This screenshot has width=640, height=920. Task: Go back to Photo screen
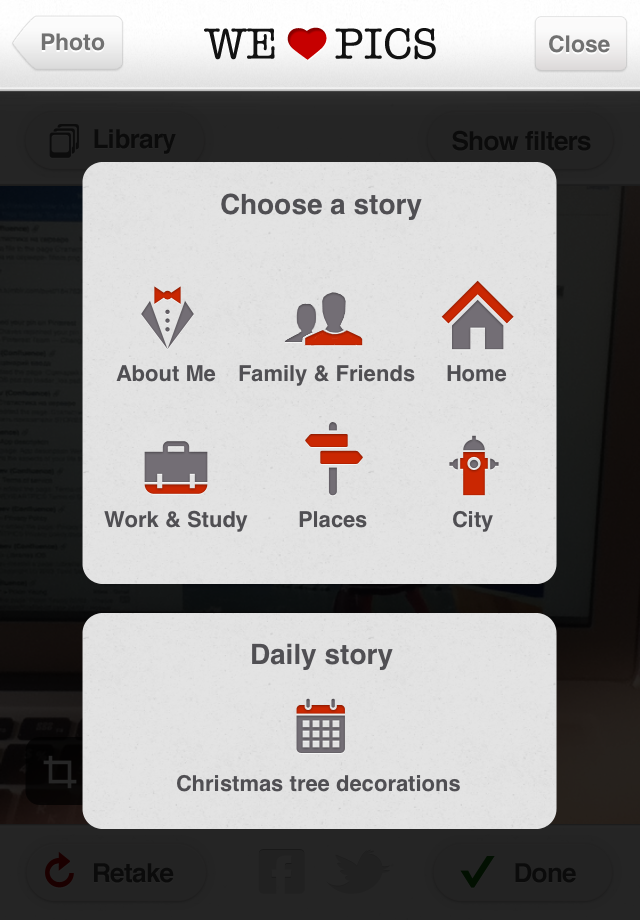[x=70, y=43]
